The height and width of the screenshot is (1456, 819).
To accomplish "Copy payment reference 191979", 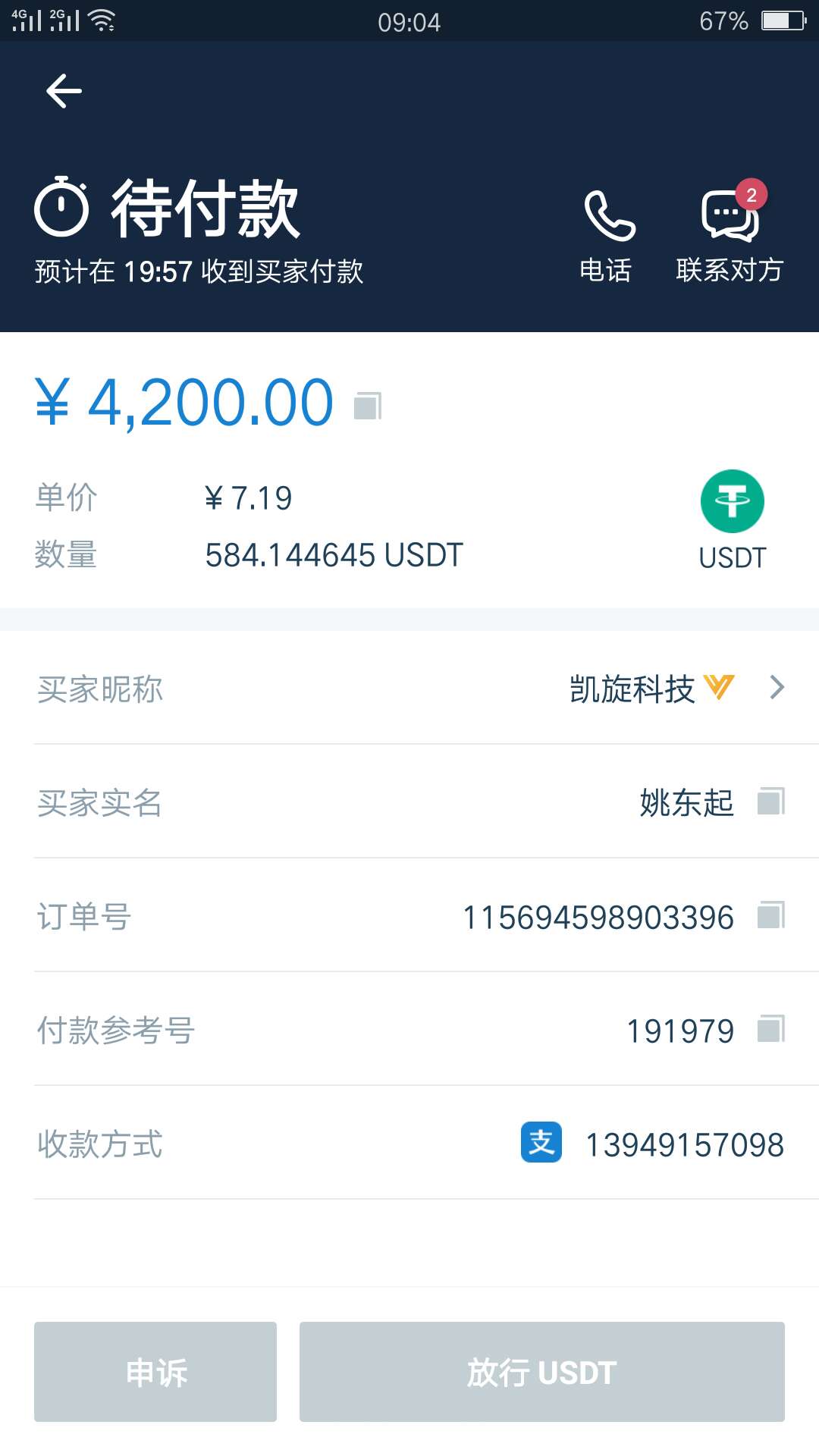I will tap(771, 1029).
